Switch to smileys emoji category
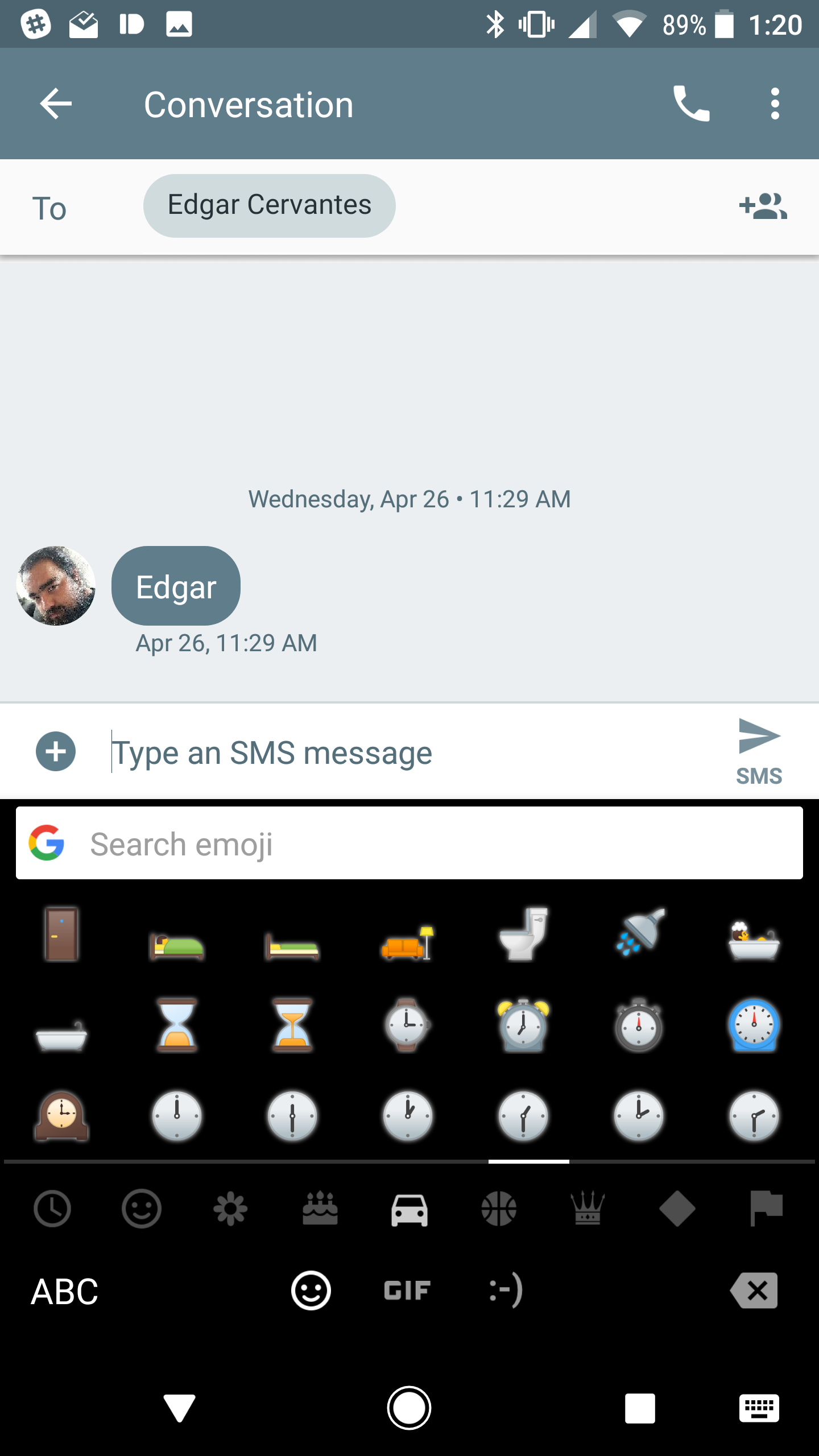 [142, 1209]
